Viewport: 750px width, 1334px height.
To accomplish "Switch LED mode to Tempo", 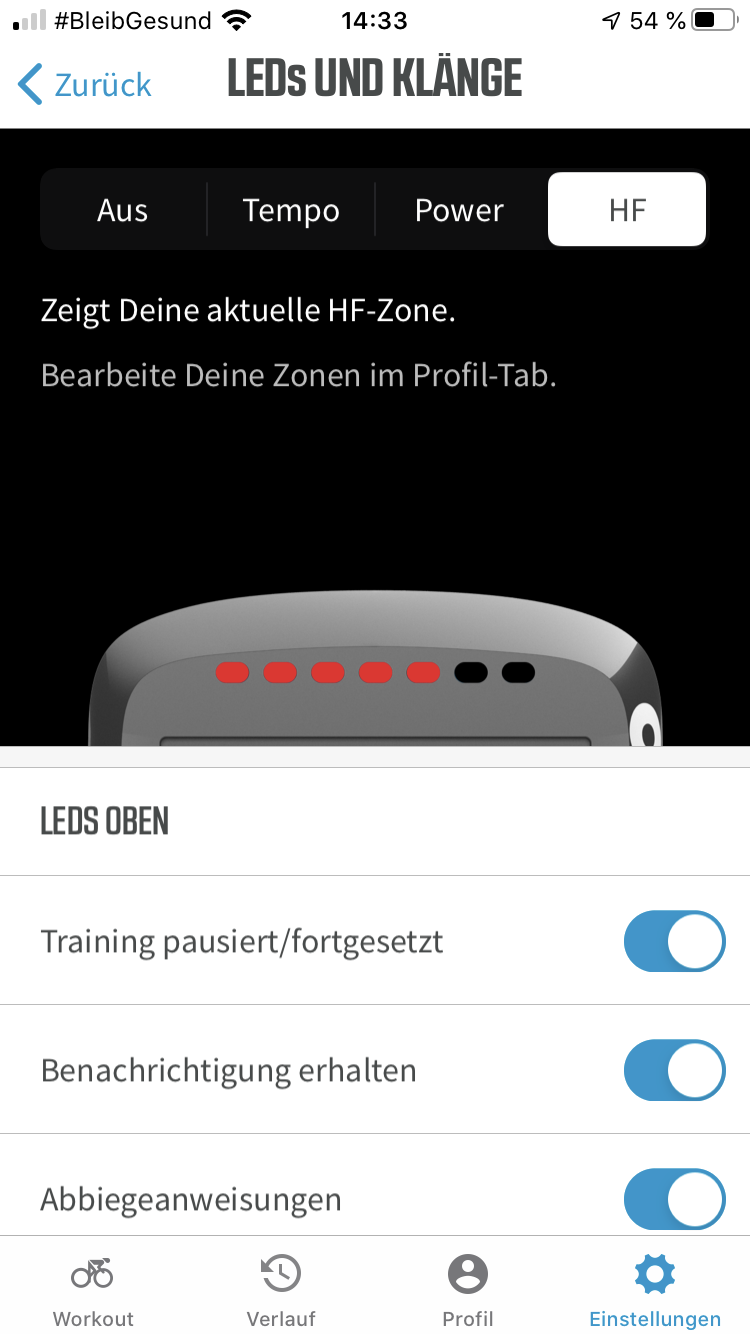I will 291,210.
